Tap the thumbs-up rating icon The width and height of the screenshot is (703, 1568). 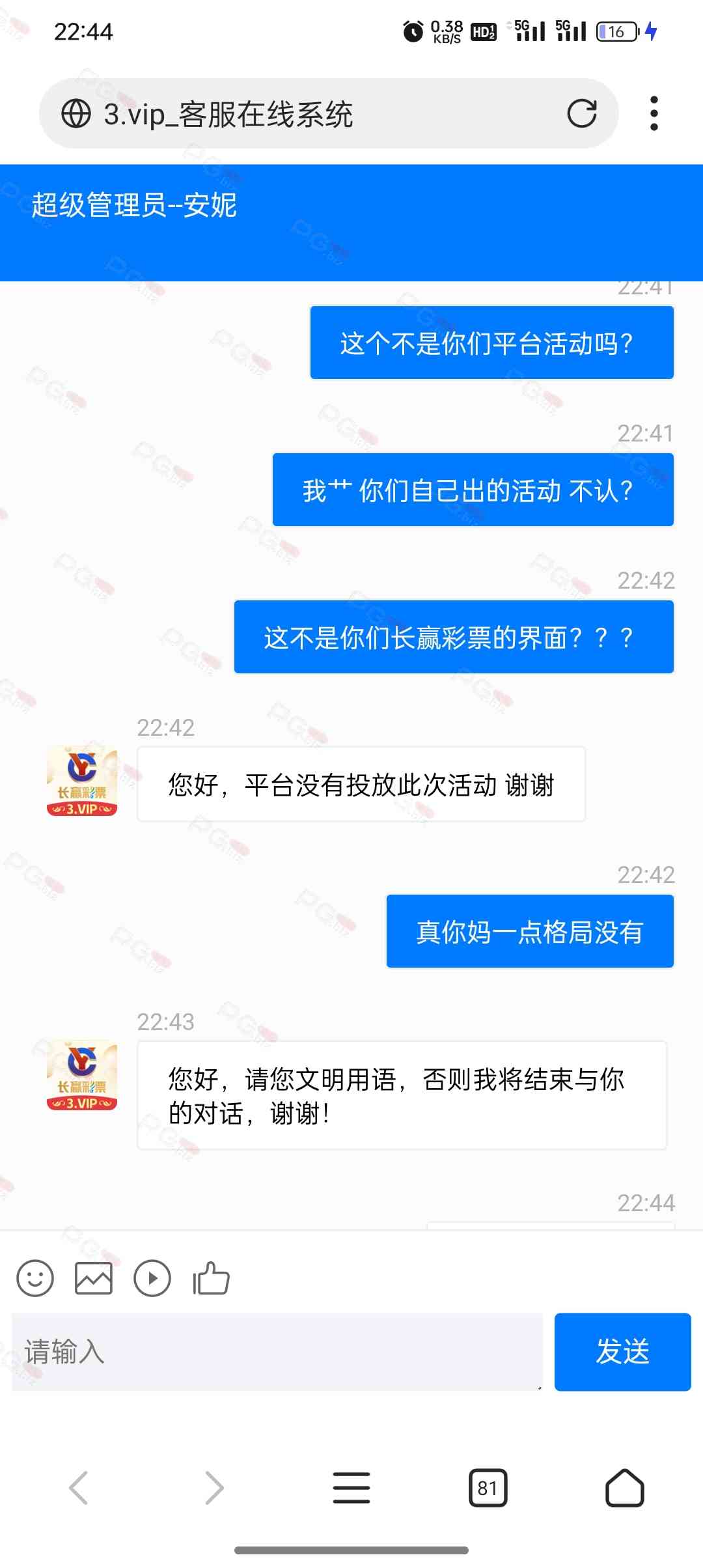click(x=212, y=1278)
